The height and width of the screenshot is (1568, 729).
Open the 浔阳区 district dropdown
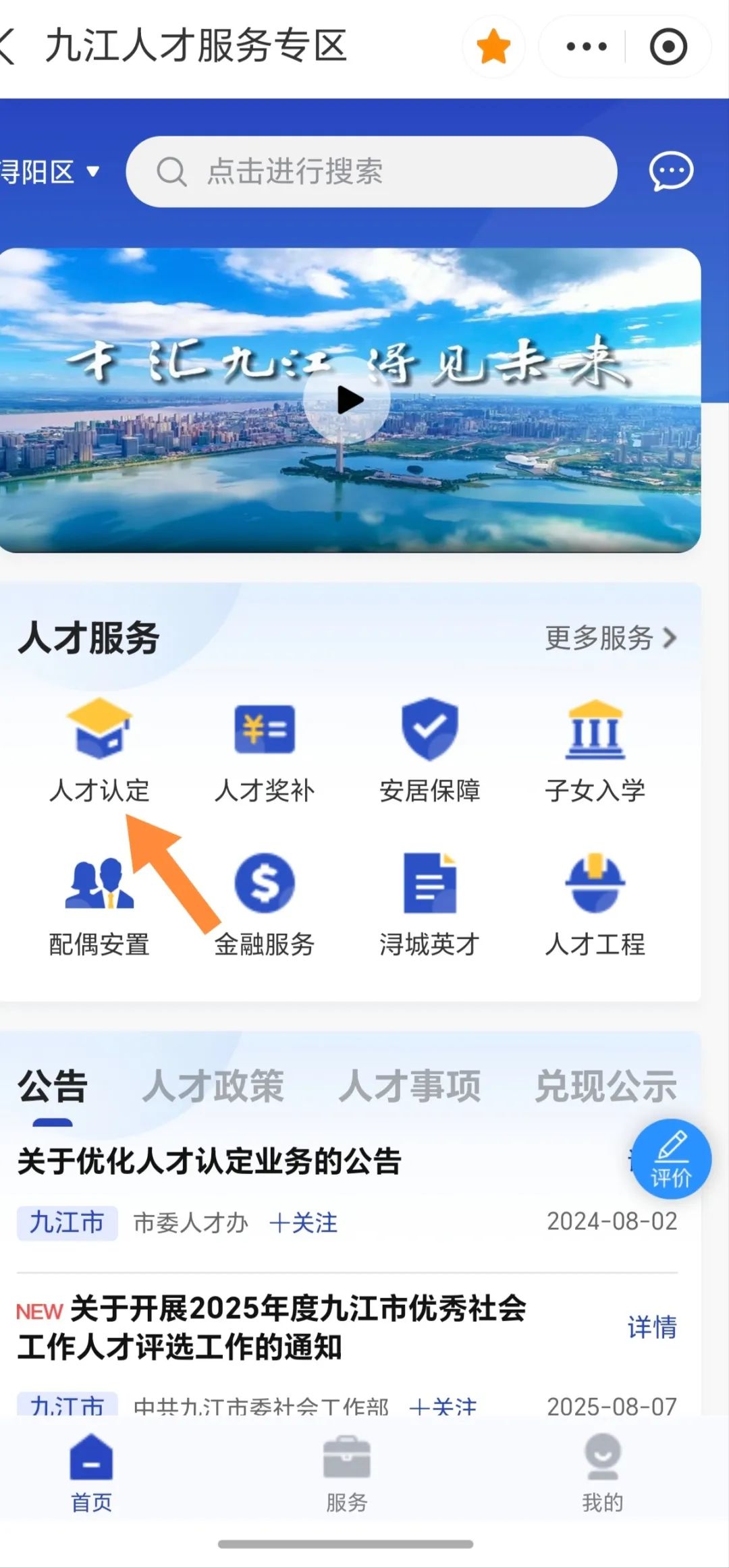pyautogui.click(x=51, y=172)
